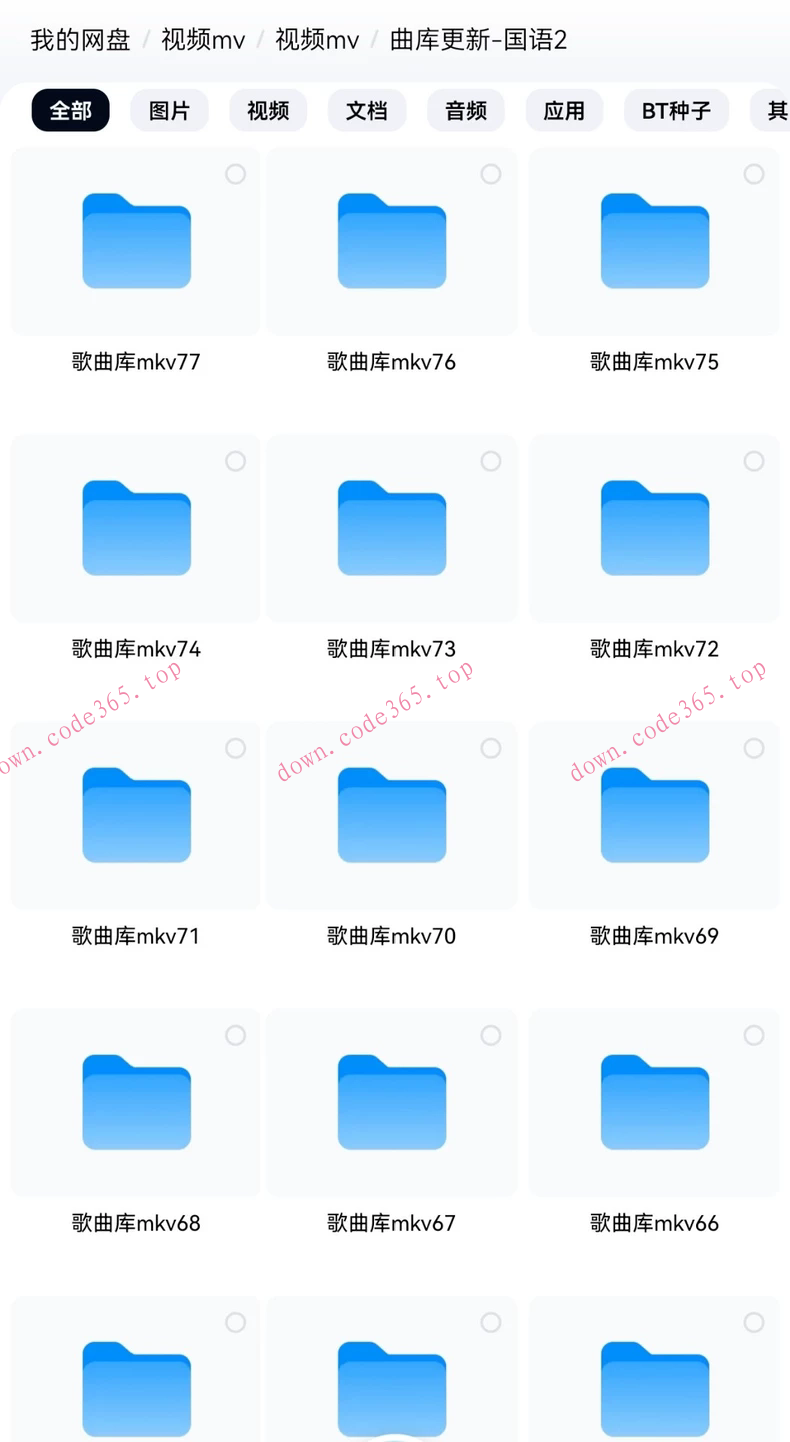Image resolution: width=790 pixels, height=1442 pixels.
Task: Open the 音频 category filter
Action: [465, 111]
